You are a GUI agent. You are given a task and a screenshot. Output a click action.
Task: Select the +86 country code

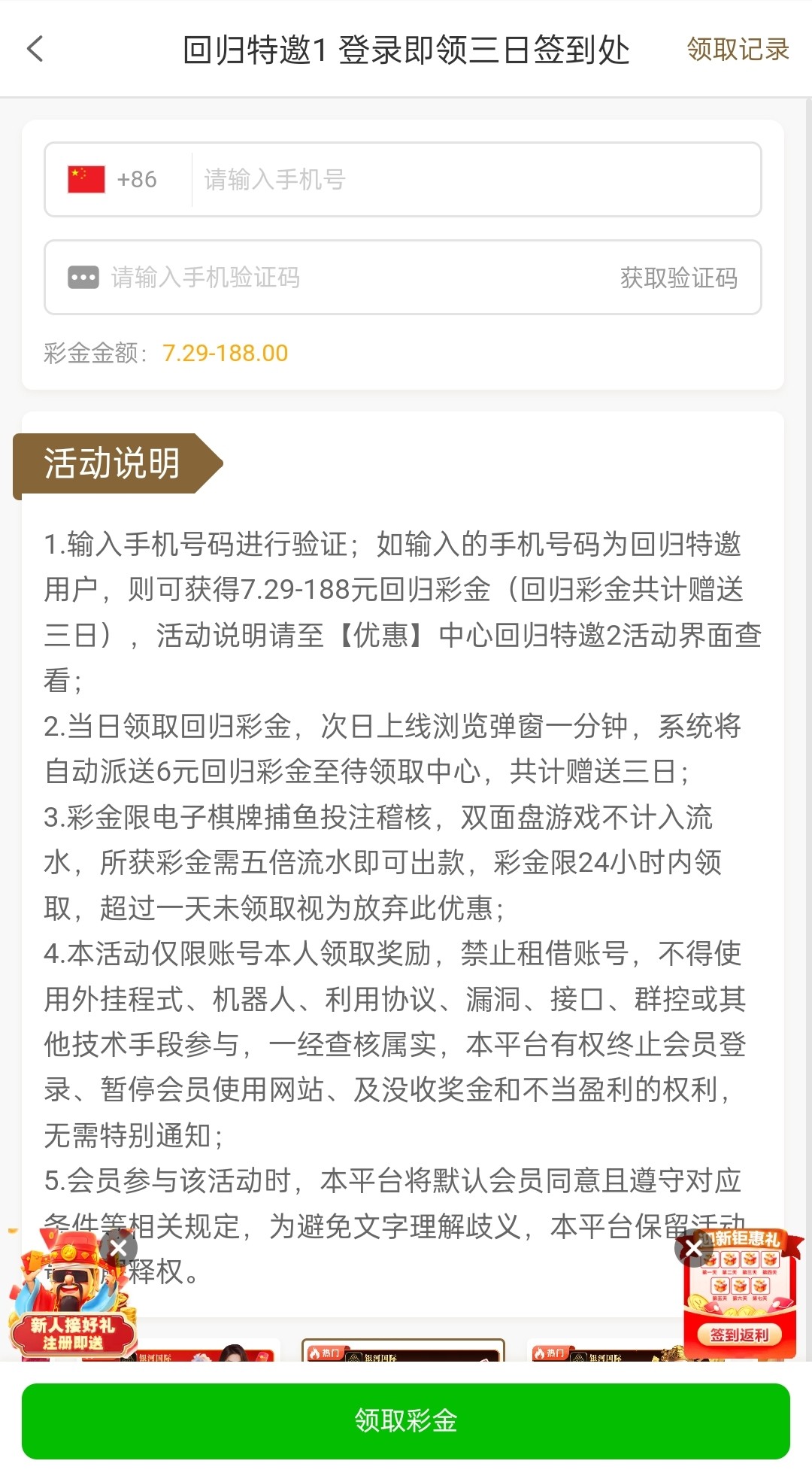[114, 180]
